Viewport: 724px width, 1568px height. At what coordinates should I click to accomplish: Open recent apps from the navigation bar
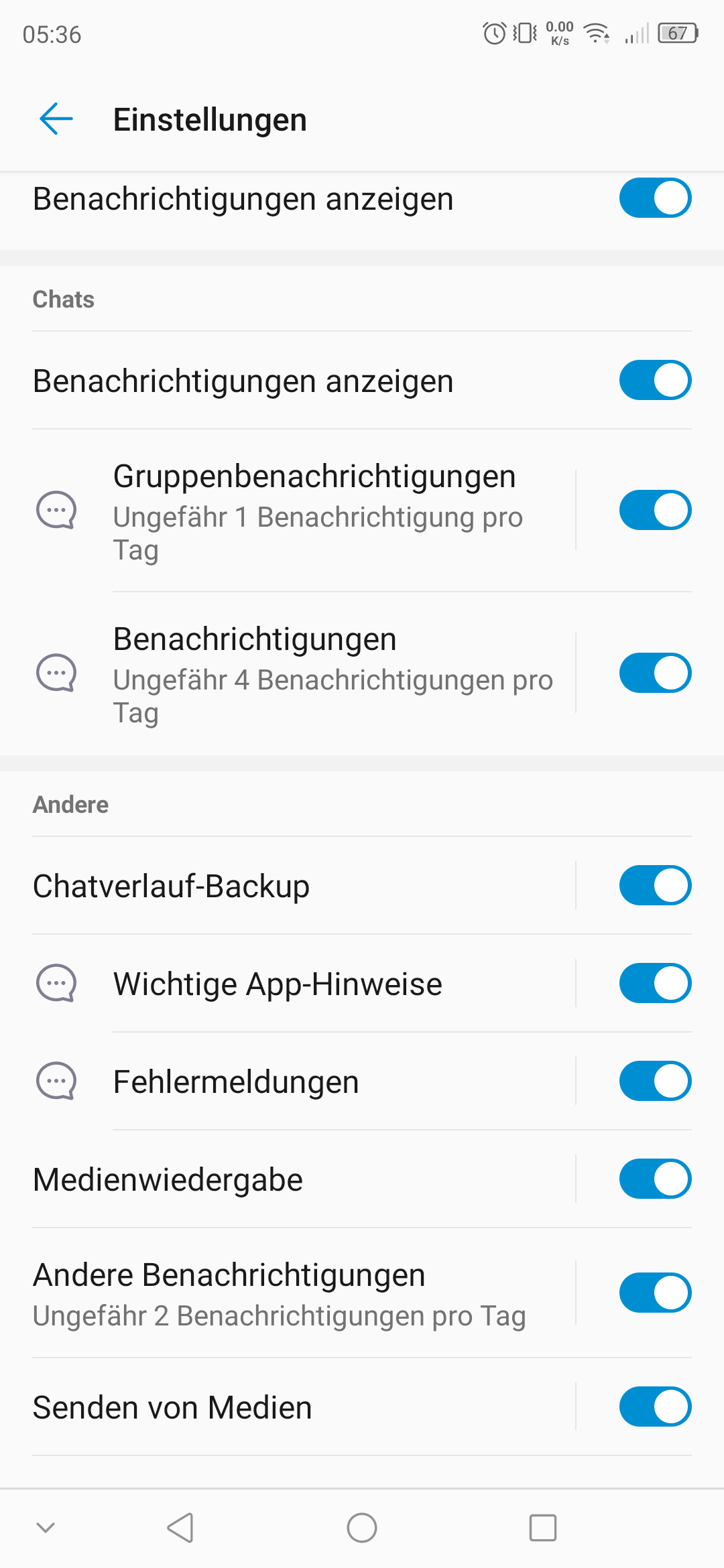click(543, 1528)
